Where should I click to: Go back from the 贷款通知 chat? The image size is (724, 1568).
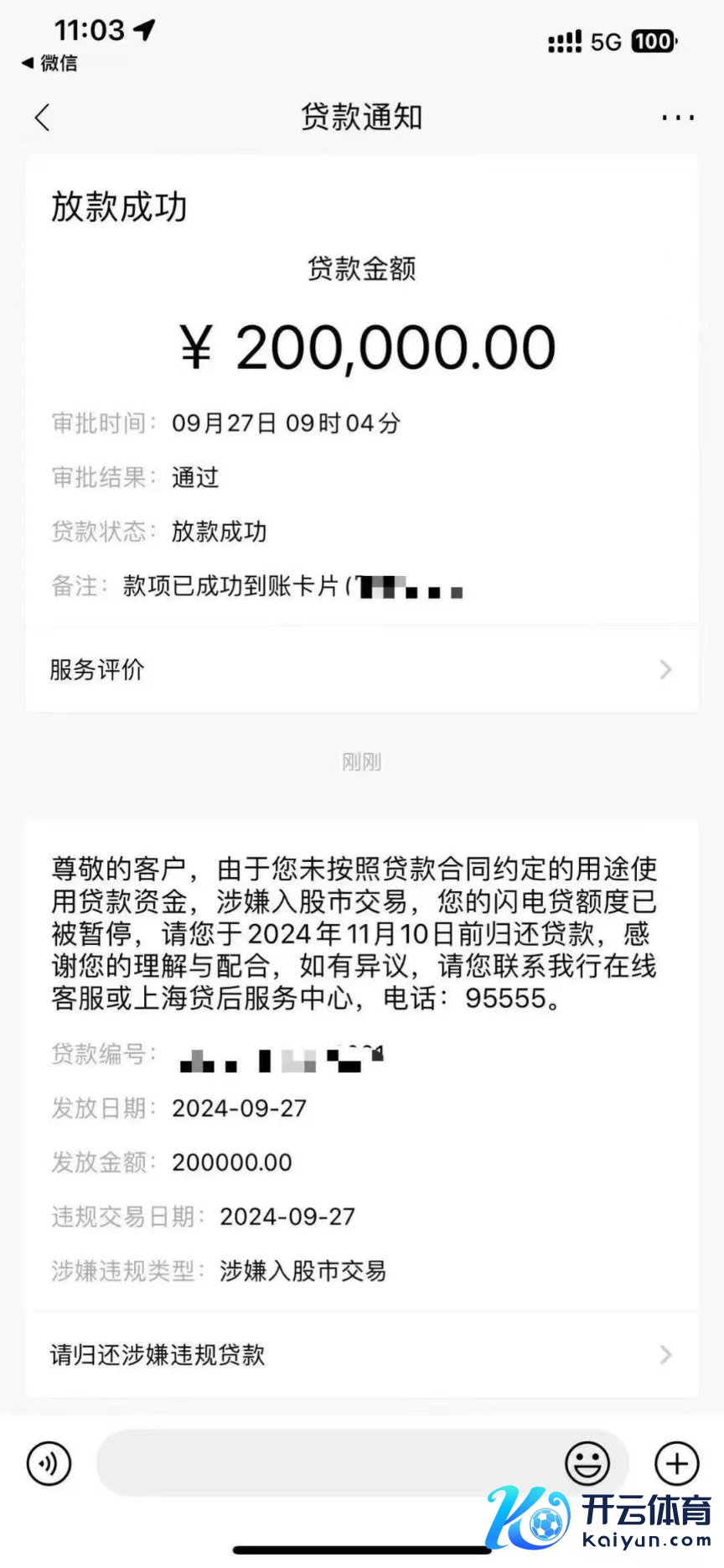coord(43,117)
